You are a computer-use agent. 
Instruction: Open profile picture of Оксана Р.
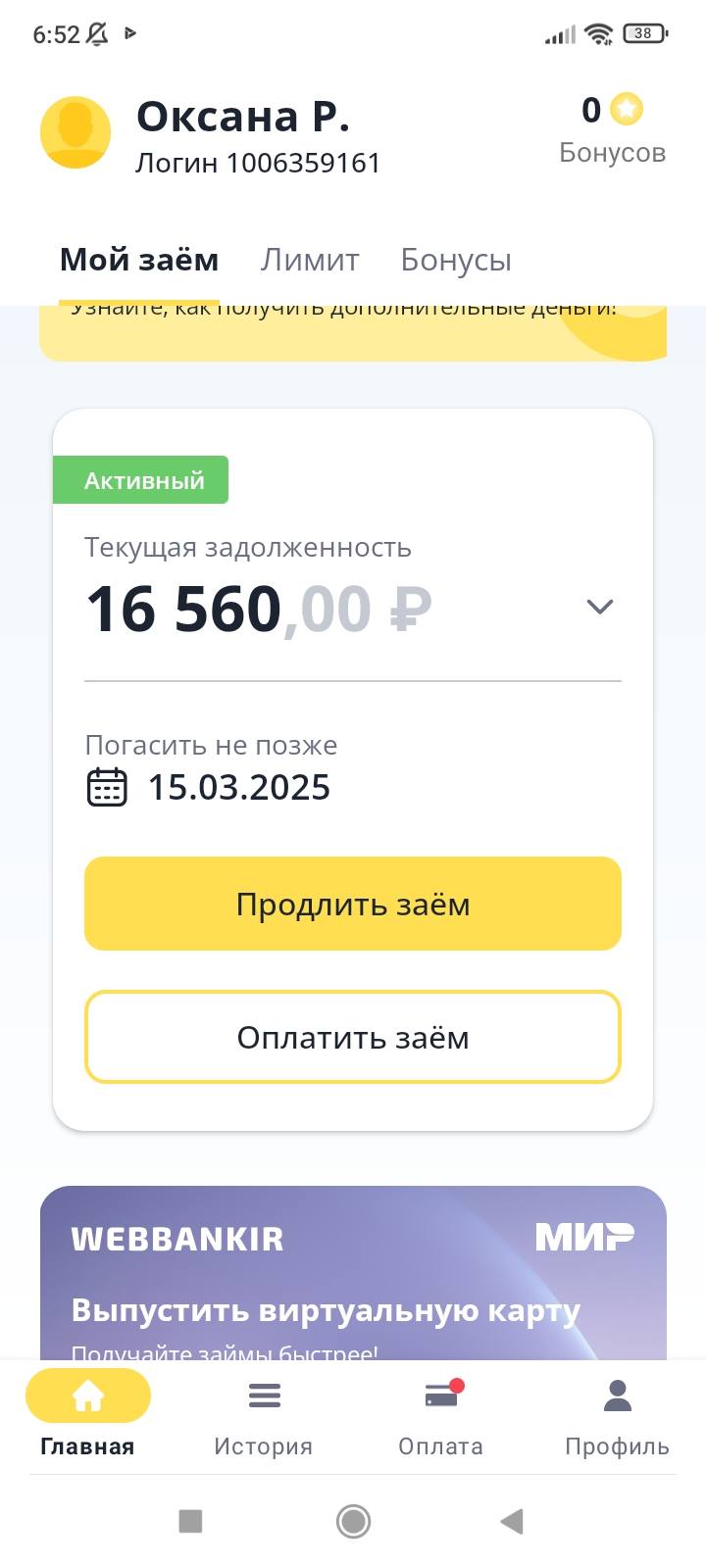coord(76,132)
